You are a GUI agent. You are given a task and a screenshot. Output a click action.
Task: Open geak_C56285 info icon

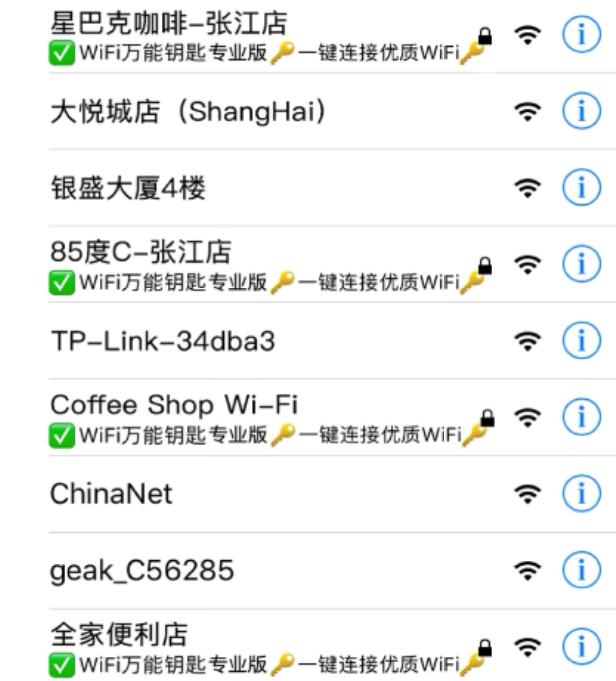pos(581,571)
